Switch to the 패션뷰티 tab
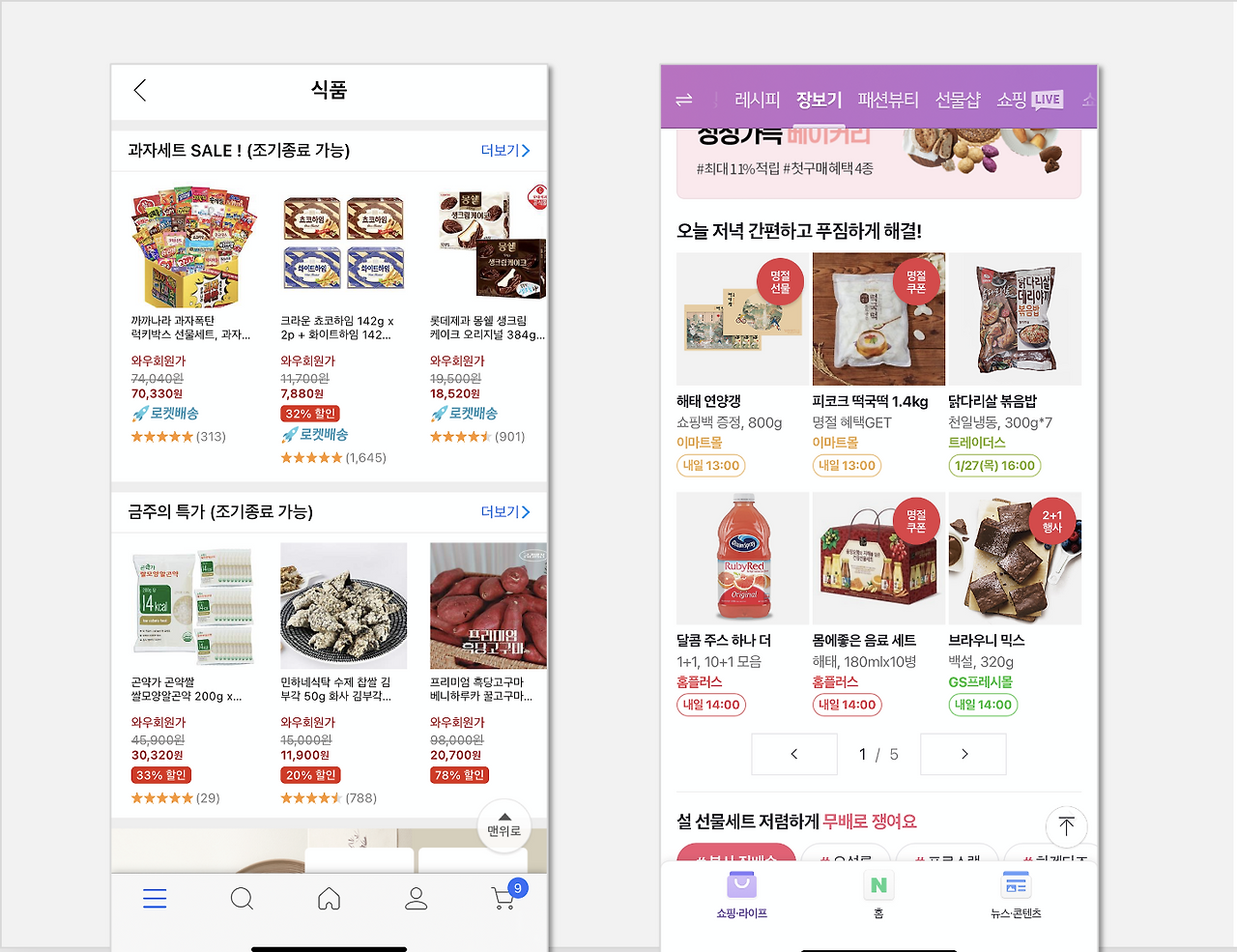The width and height of the screenshot is (1237, 952). [888, 100]
